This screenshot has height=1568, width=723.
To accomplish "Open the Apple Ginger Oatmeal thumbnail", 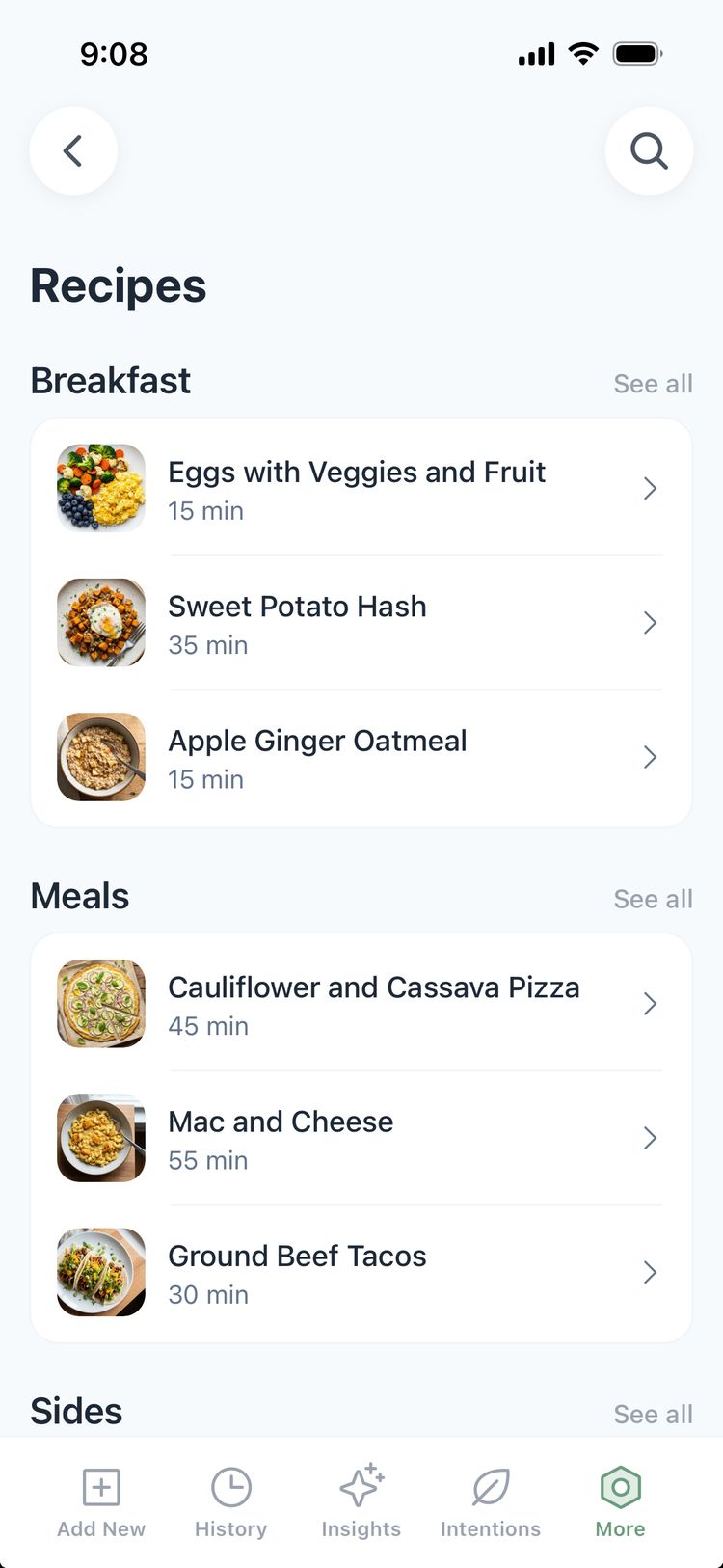I will click(100, 757).
